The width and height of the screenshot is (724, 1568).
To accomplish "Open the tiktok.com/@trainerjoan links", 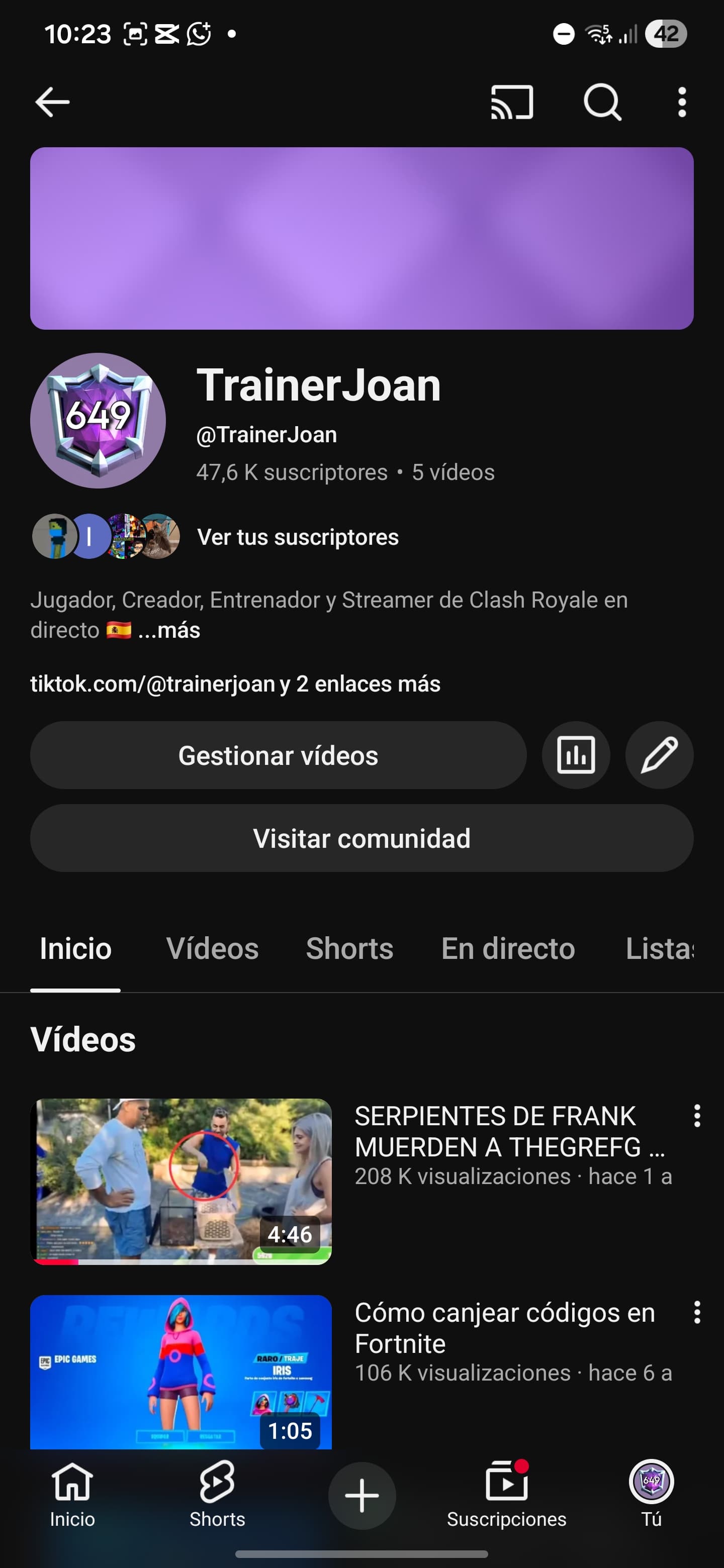I will (235, 683).
